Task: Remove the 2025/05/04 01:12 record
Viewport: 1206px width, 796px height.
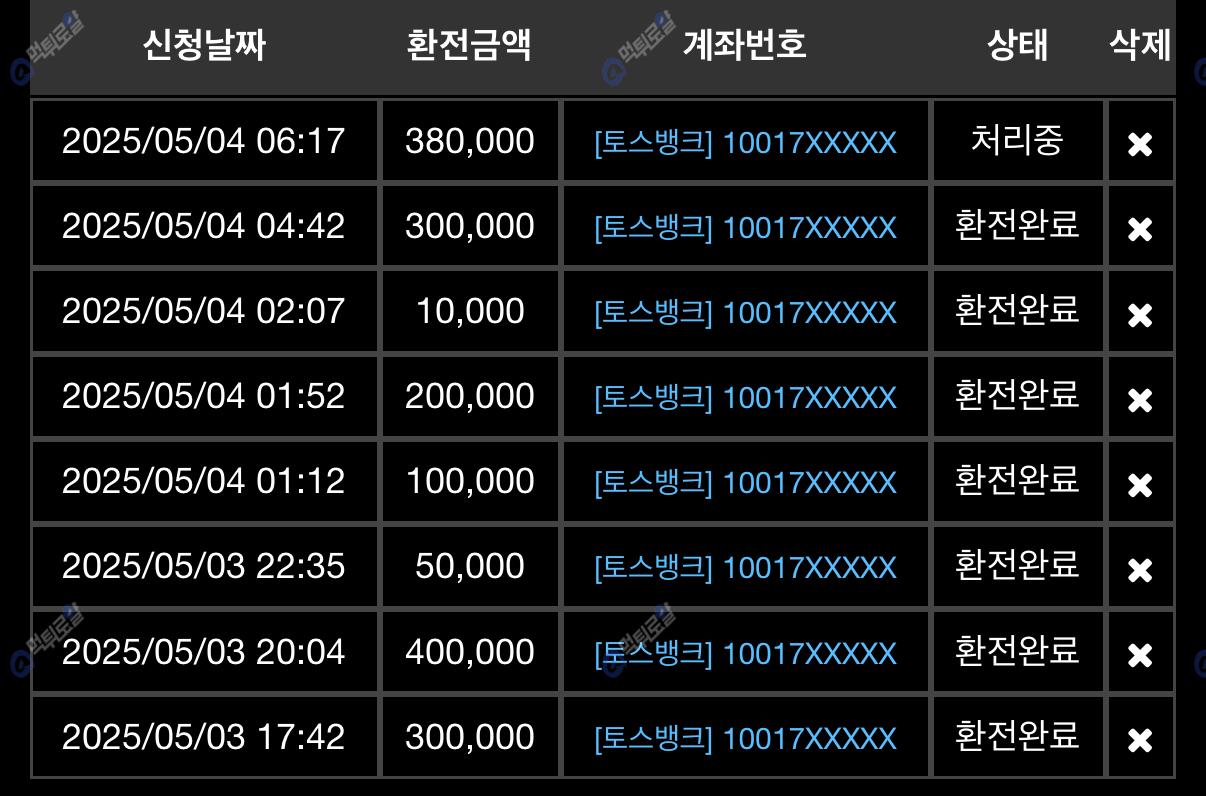Action: click(1140, 485)
